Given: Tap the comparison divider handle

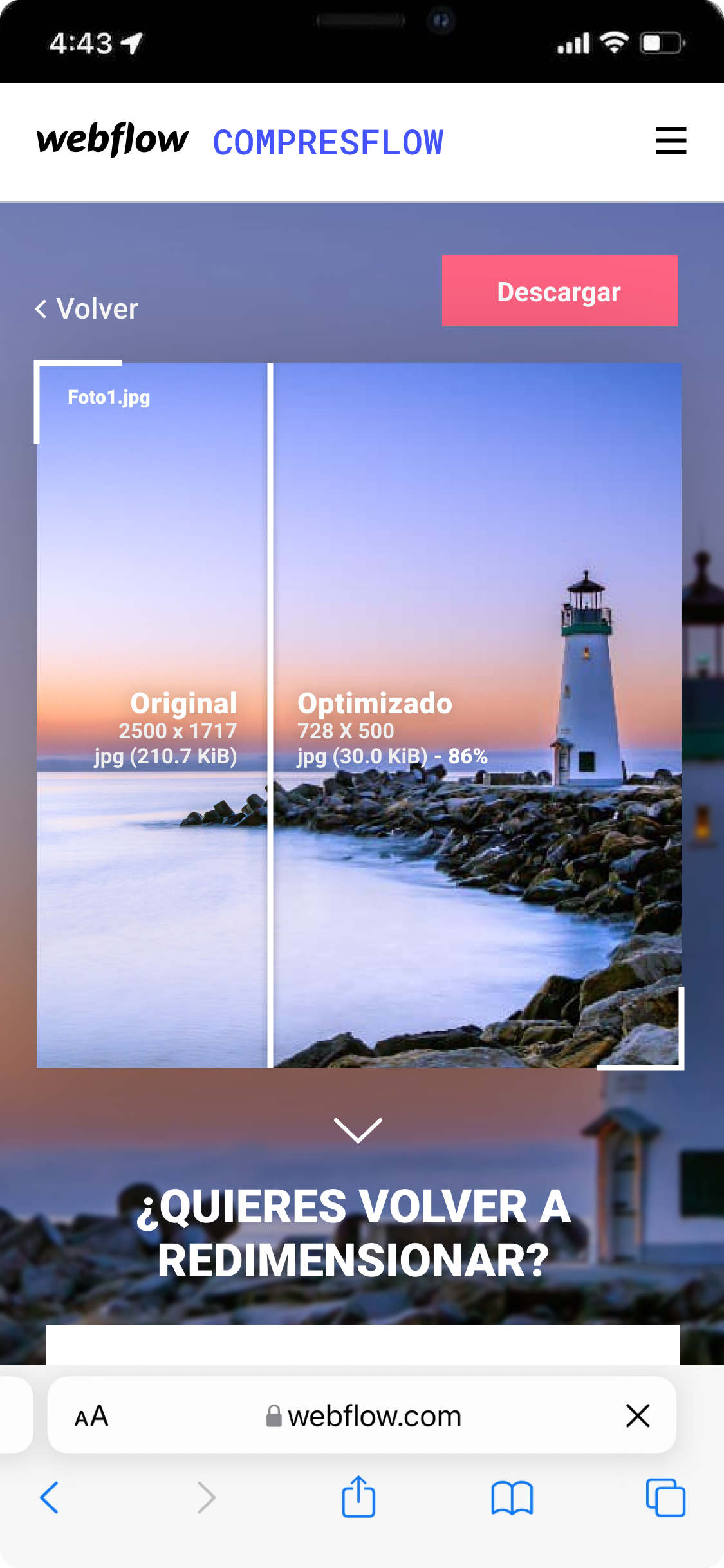Looking at the screenshot, I should (x=270, y=714).
